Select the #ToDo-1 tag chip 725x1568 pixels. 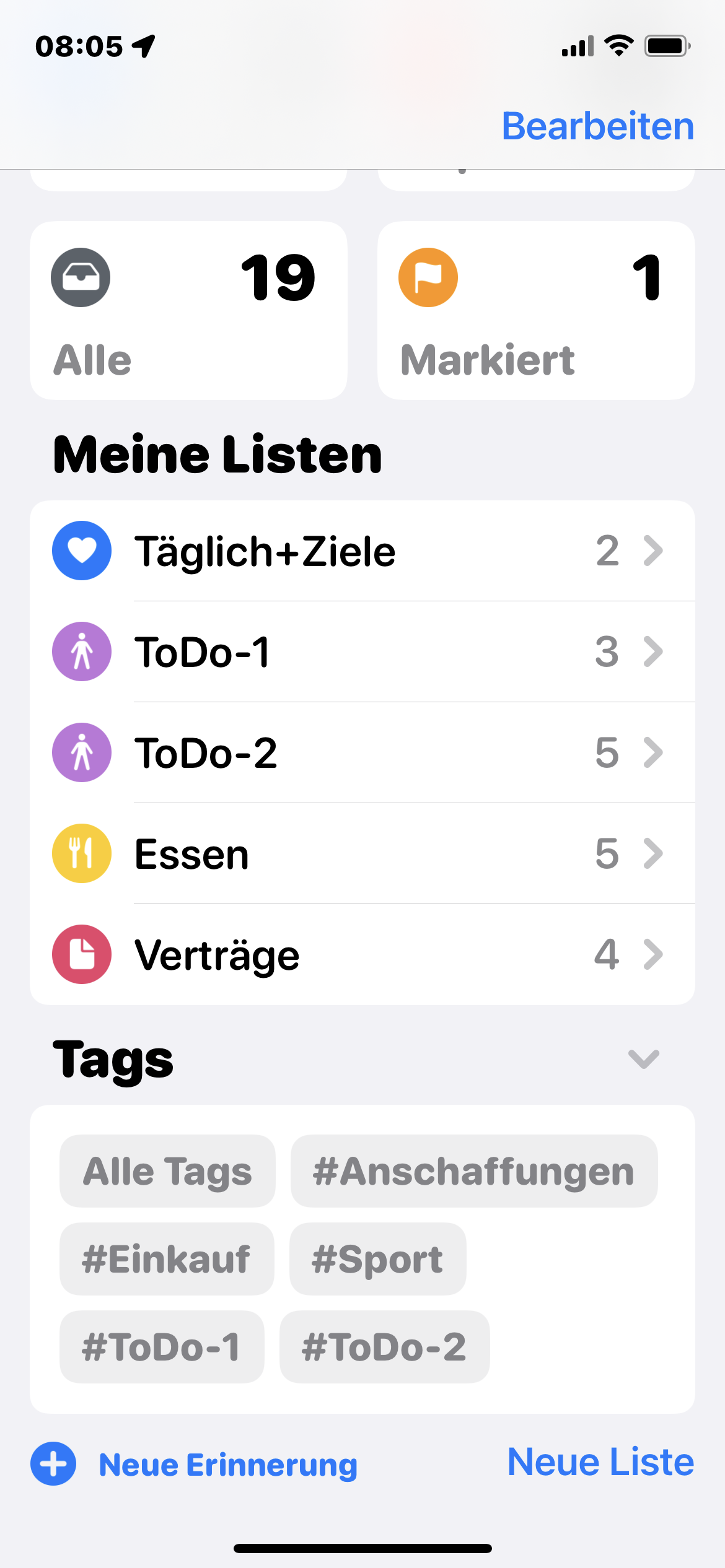162,1347
